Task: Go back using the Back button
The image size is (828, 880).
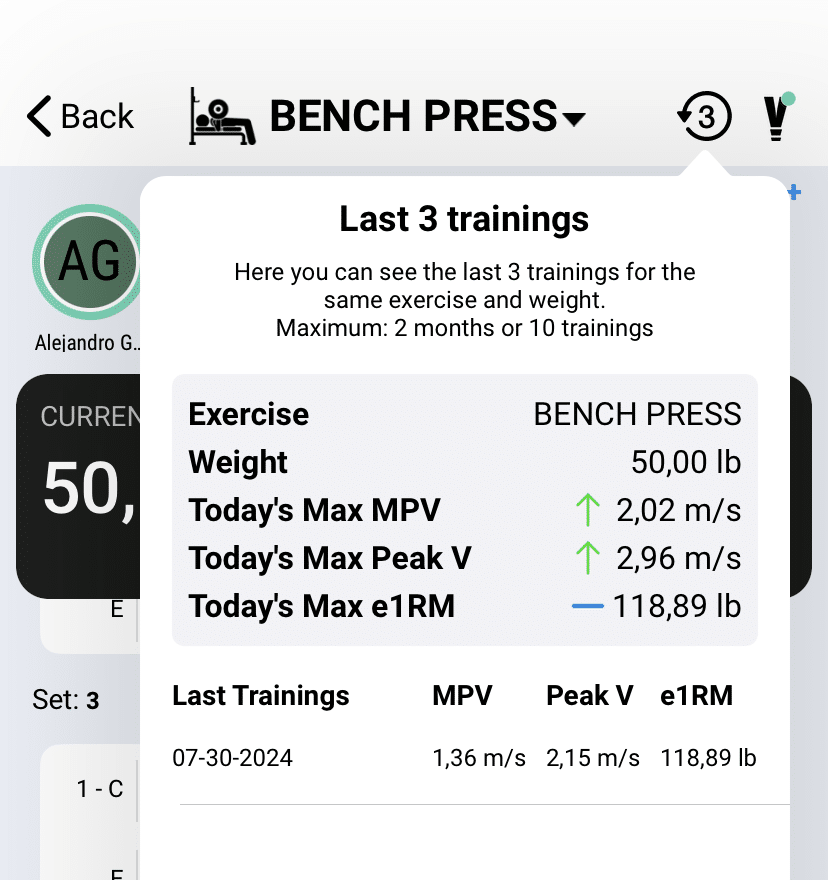Action: [80, 117]
